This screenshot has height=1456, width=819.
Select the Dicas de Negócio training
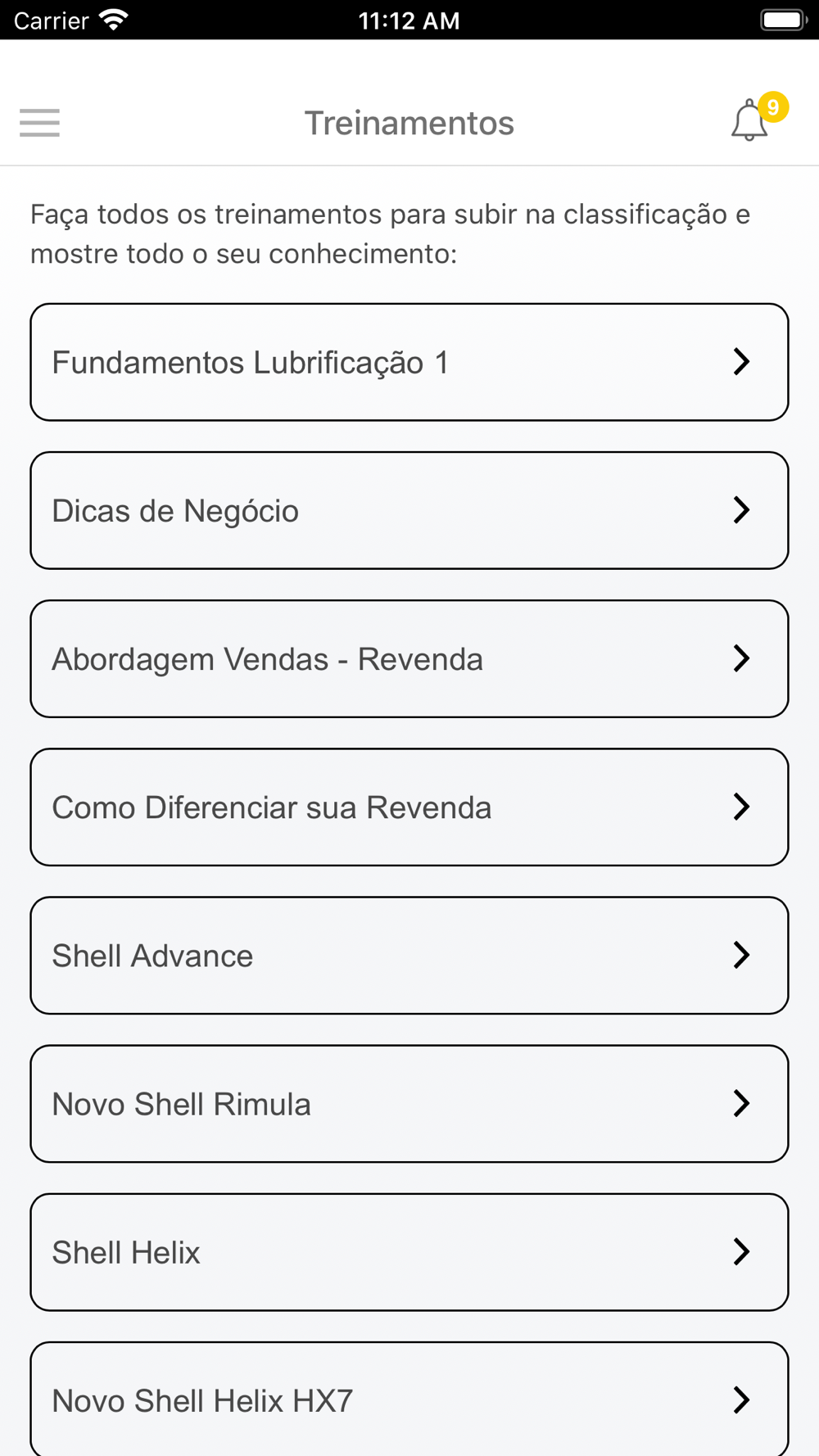(409, 510)
